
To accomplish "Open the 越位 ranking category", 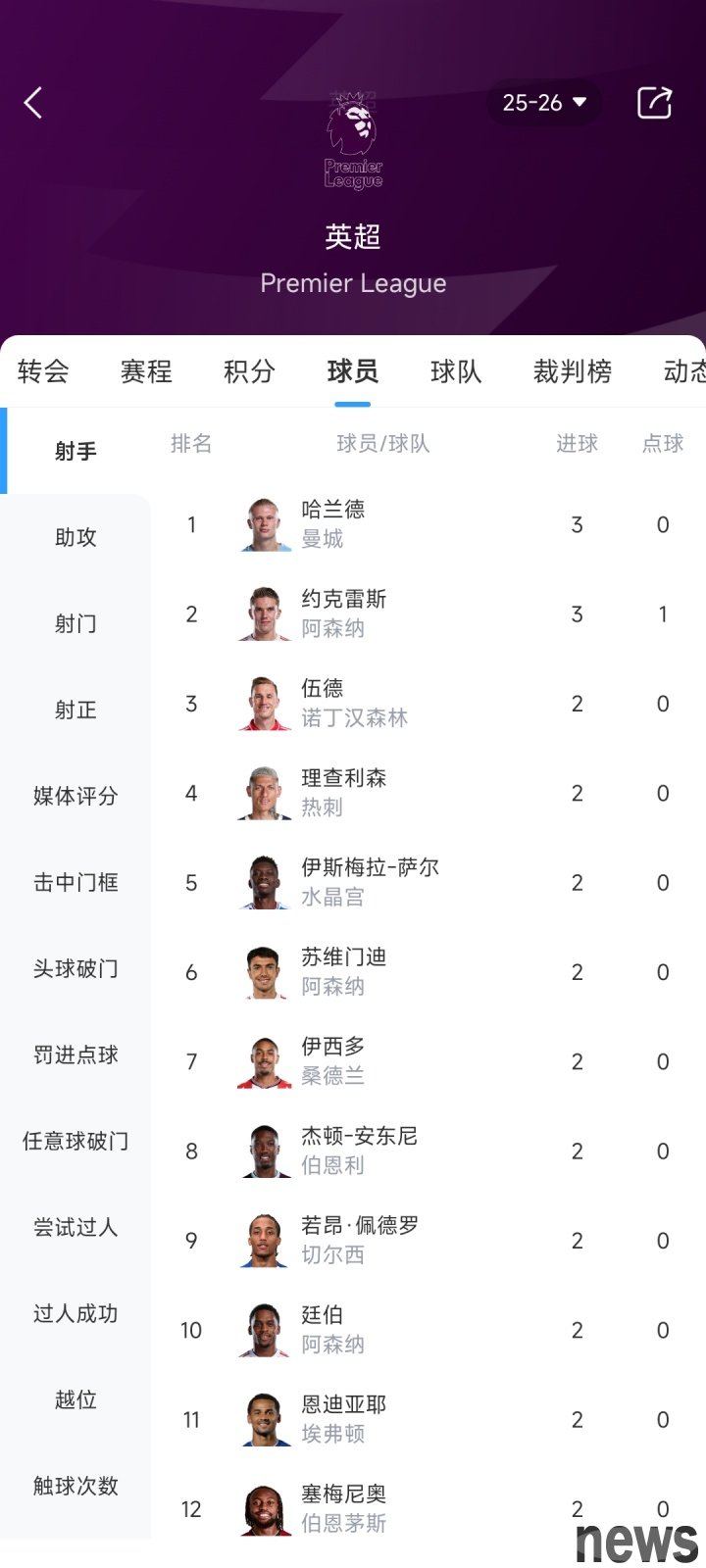I will [x=76, y=1399].
